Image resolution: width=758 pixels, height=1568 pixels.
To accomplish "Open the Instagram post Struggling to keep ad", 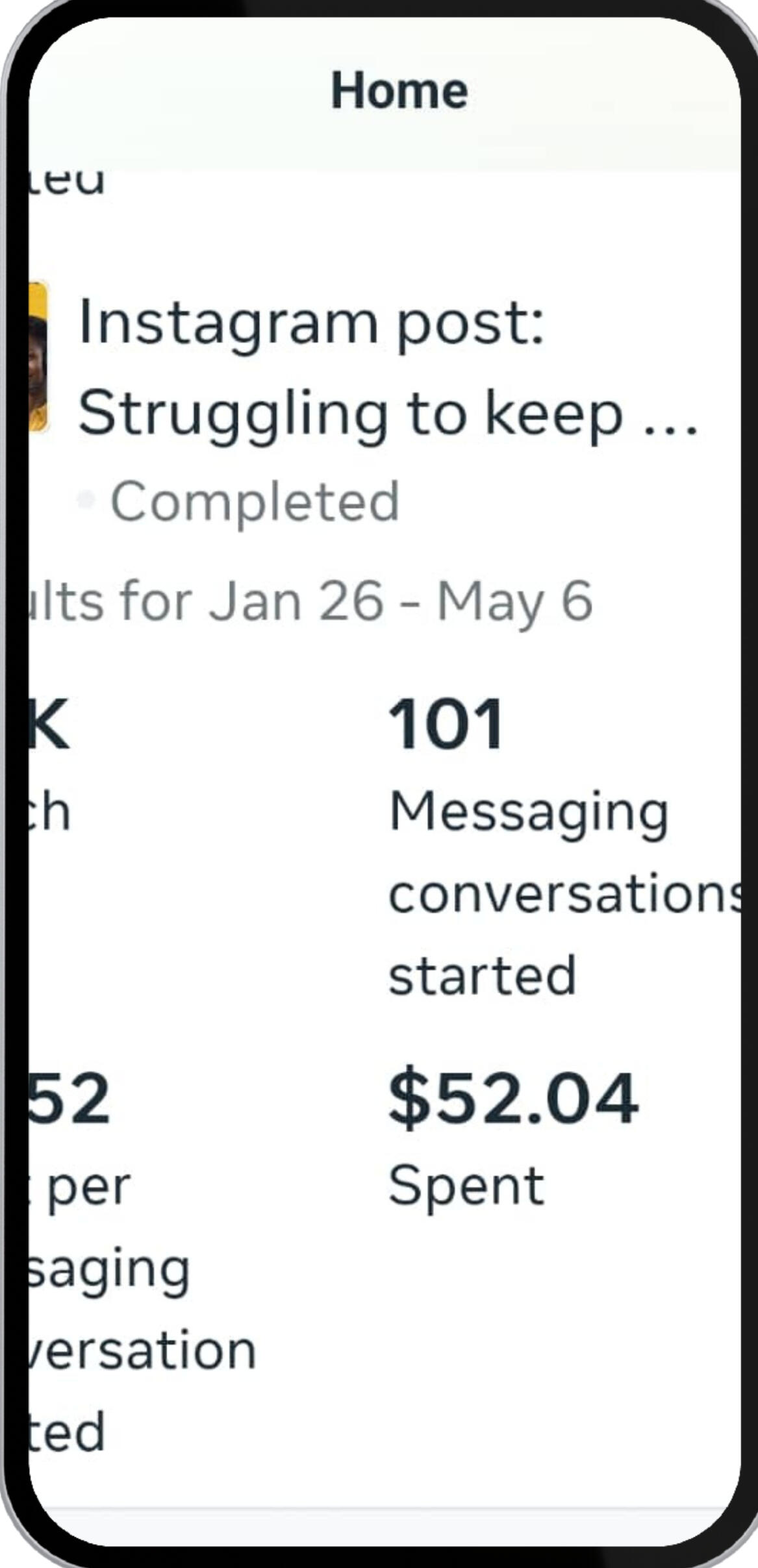I will tap(387, 367).
